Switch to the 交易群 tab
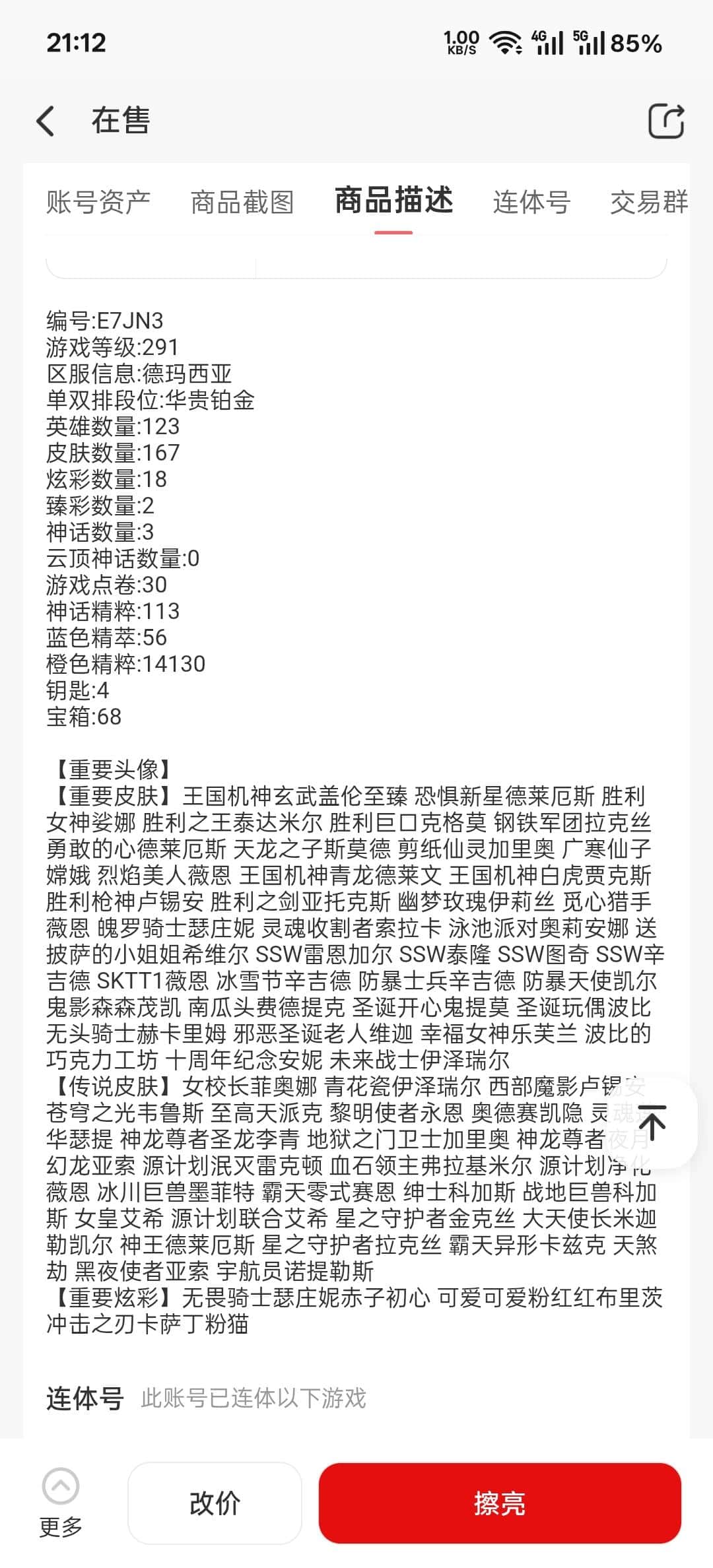This screenshot has height=1568, width=713. coord(649,202)
